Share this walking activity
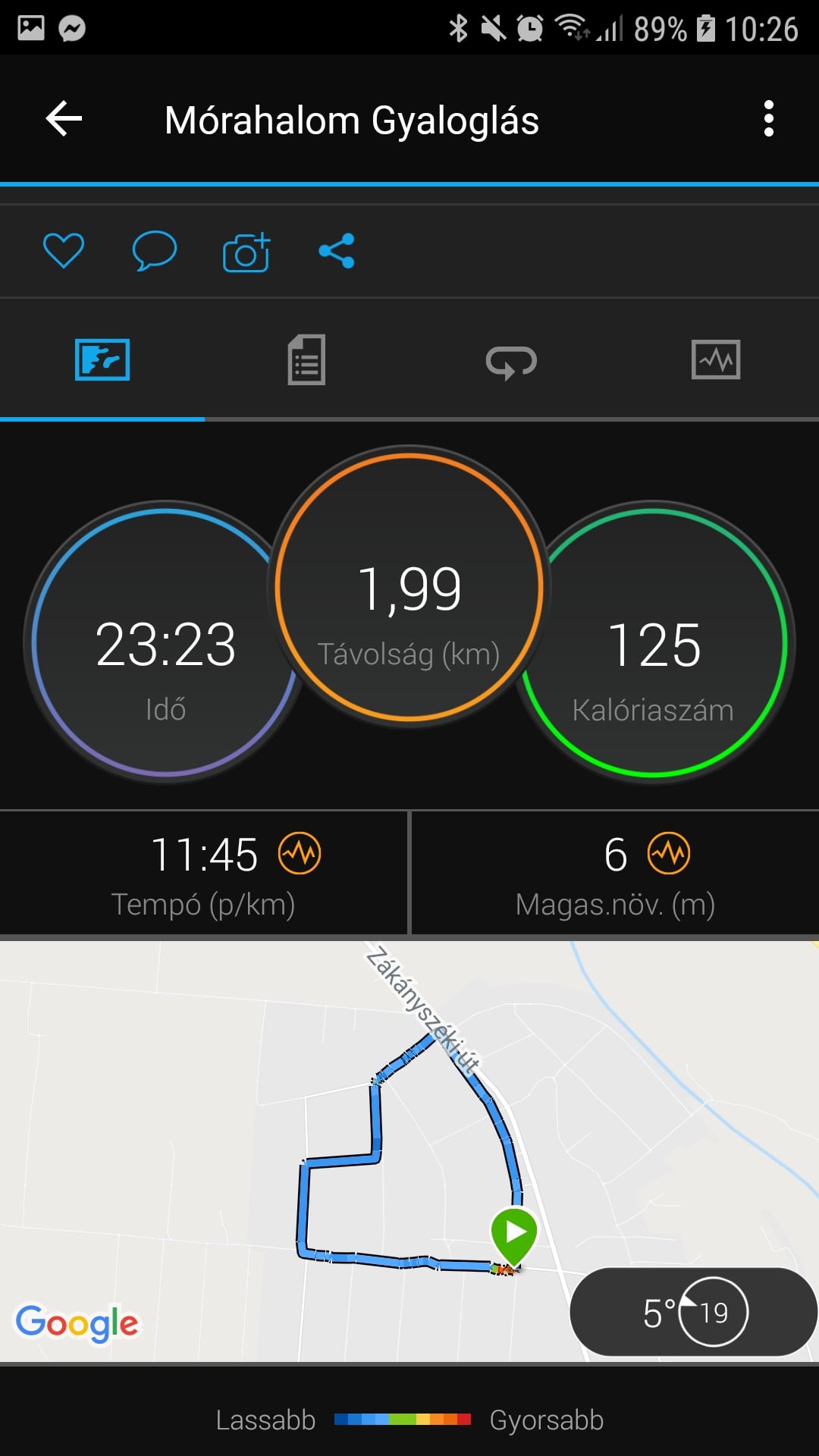Screen dimensions: 819x1456 337,251
